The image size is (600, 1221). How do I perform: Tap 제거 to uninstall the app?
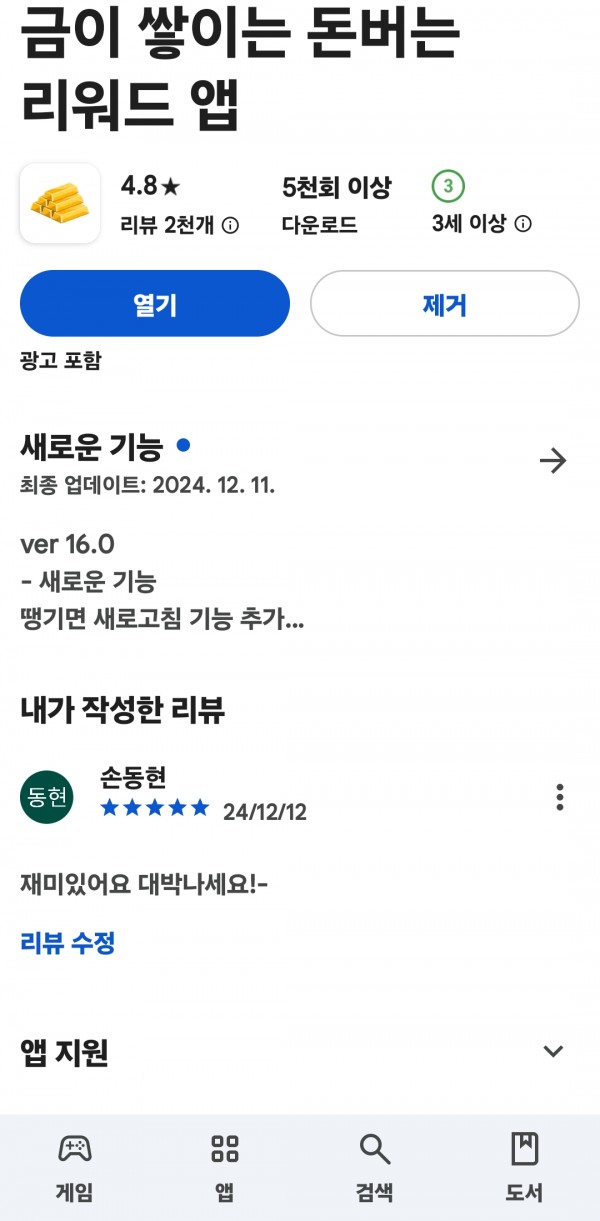(445, 303)
